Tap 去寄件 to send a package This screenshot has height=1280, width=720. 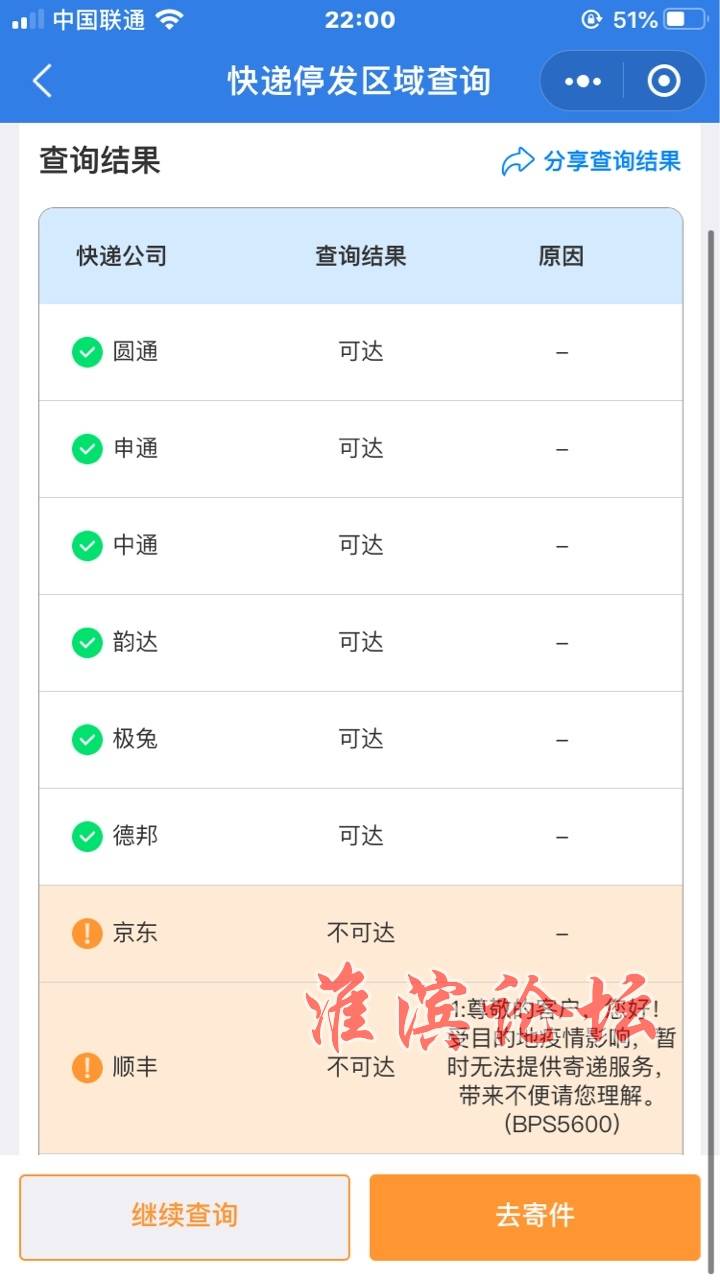(535, 1216)
